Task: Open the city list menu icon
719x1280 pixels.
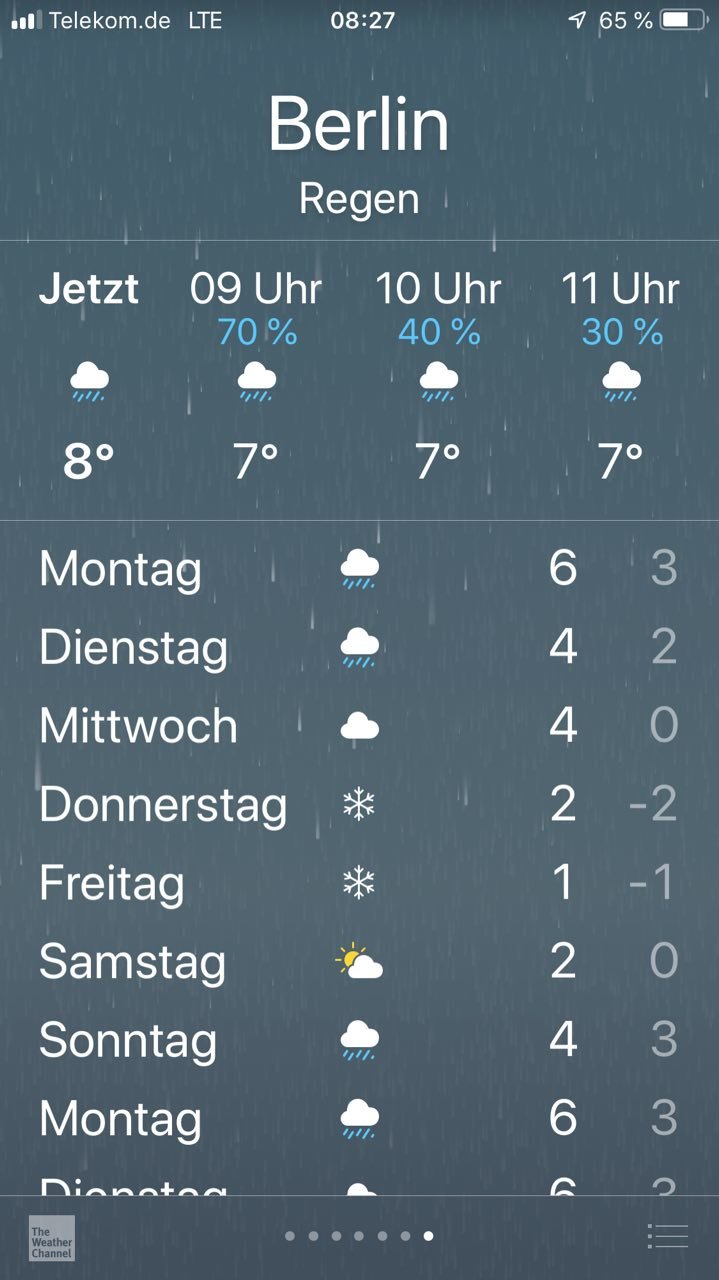Action: click(667, 1236)
